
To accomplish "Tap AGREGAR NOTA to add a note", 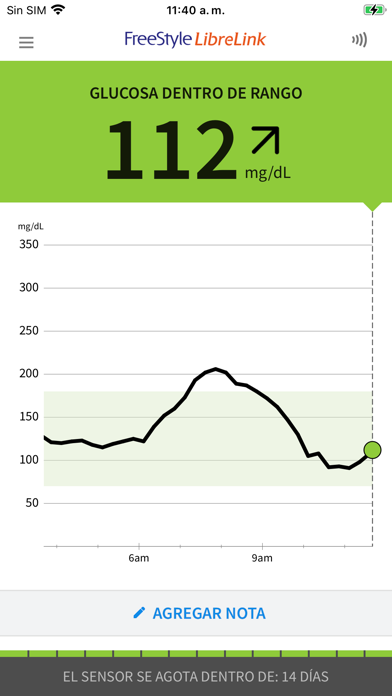I will click(x=199, y=613).
